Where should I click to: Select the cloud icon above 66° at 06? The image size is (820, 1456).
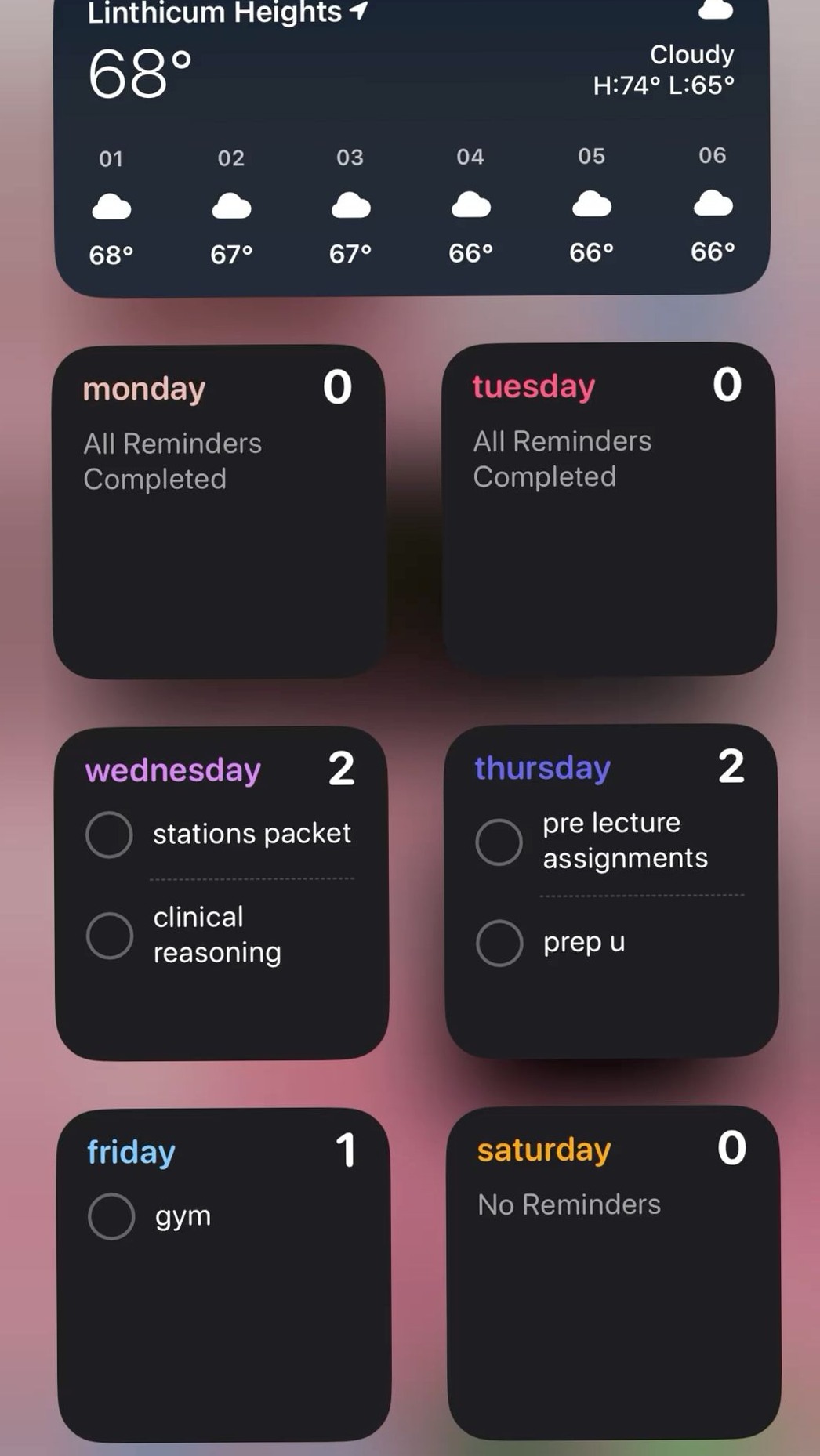click(x=711, y=205)
